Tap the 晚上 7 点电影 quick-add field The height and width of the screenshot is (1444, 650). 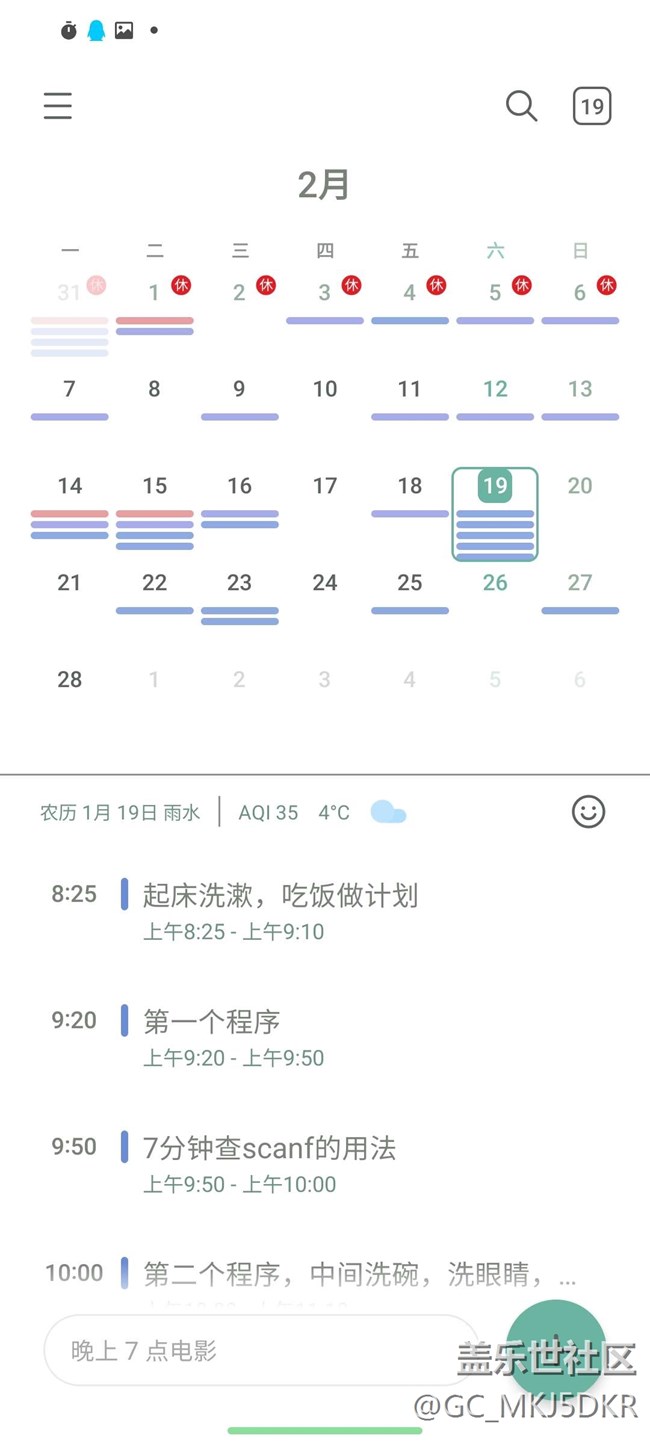pos(260,1351)
